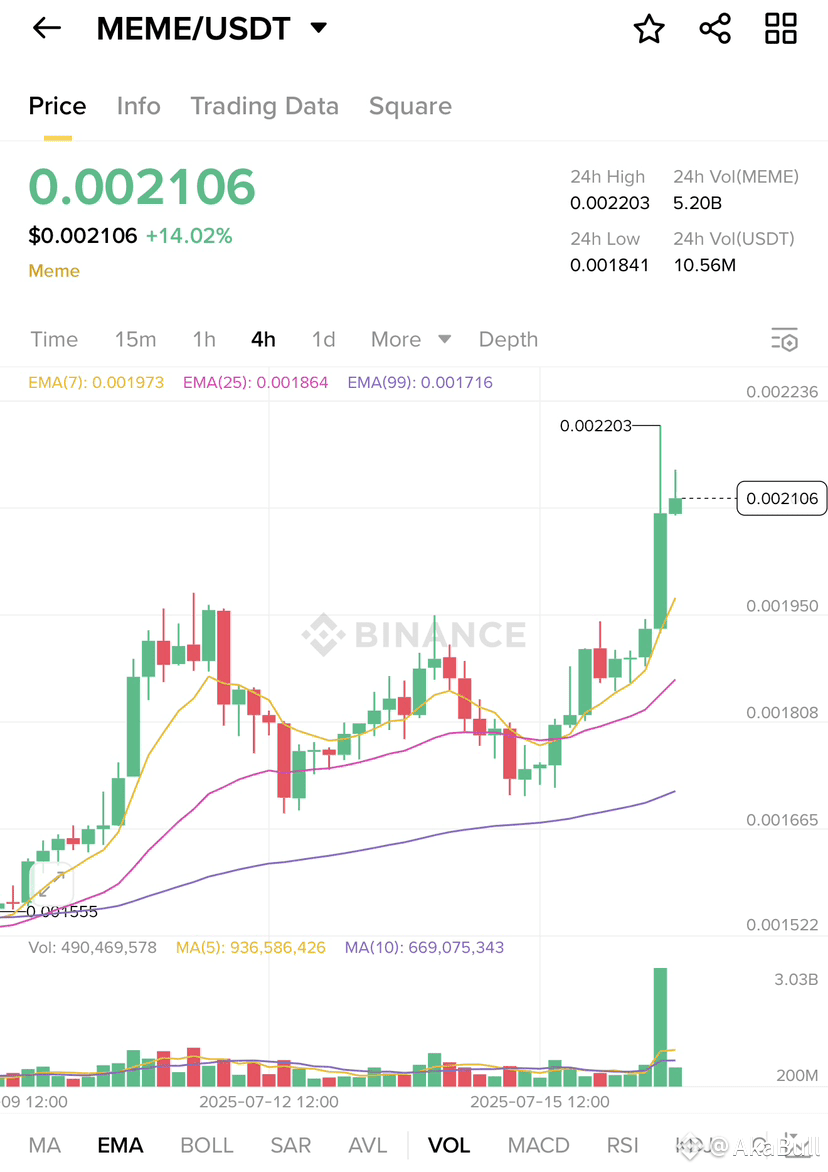Show the RSI indicator

click(x=623, y=1145)
